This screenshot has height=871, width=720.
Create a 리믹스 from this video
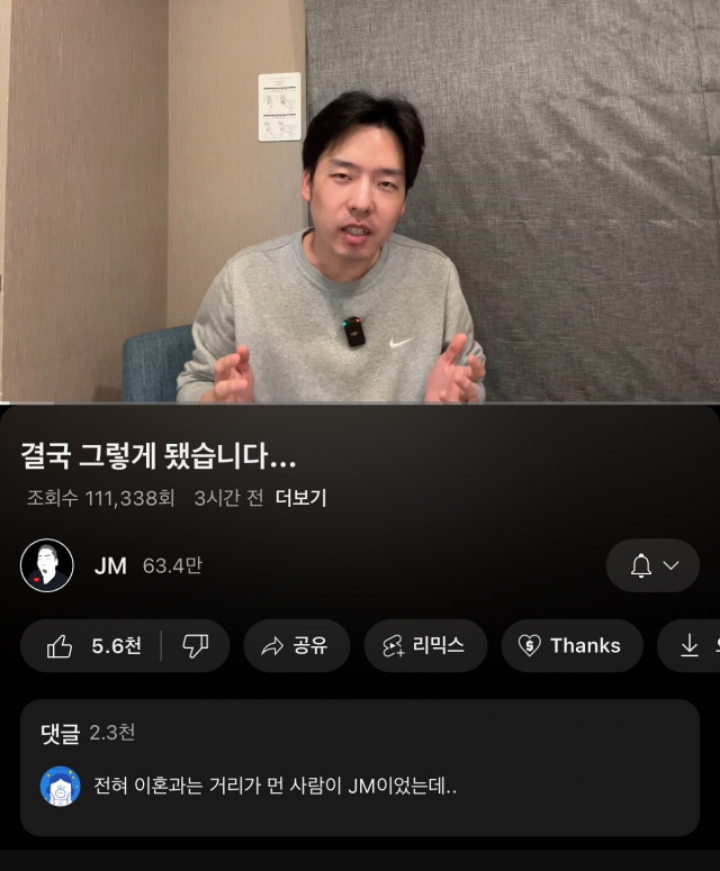point(425,646)
